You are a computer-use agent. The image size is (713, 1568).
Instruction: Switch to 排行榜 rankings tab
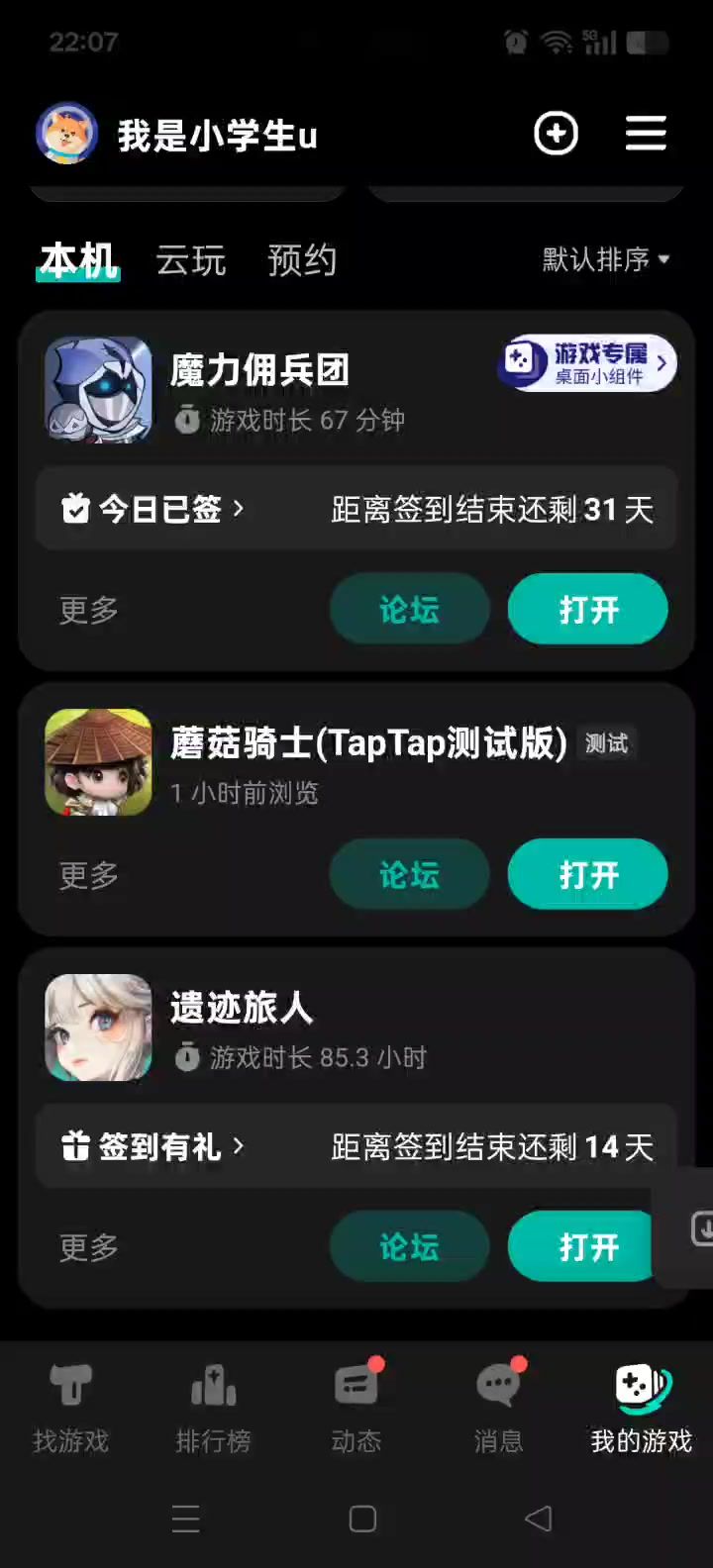(213, 1408)
